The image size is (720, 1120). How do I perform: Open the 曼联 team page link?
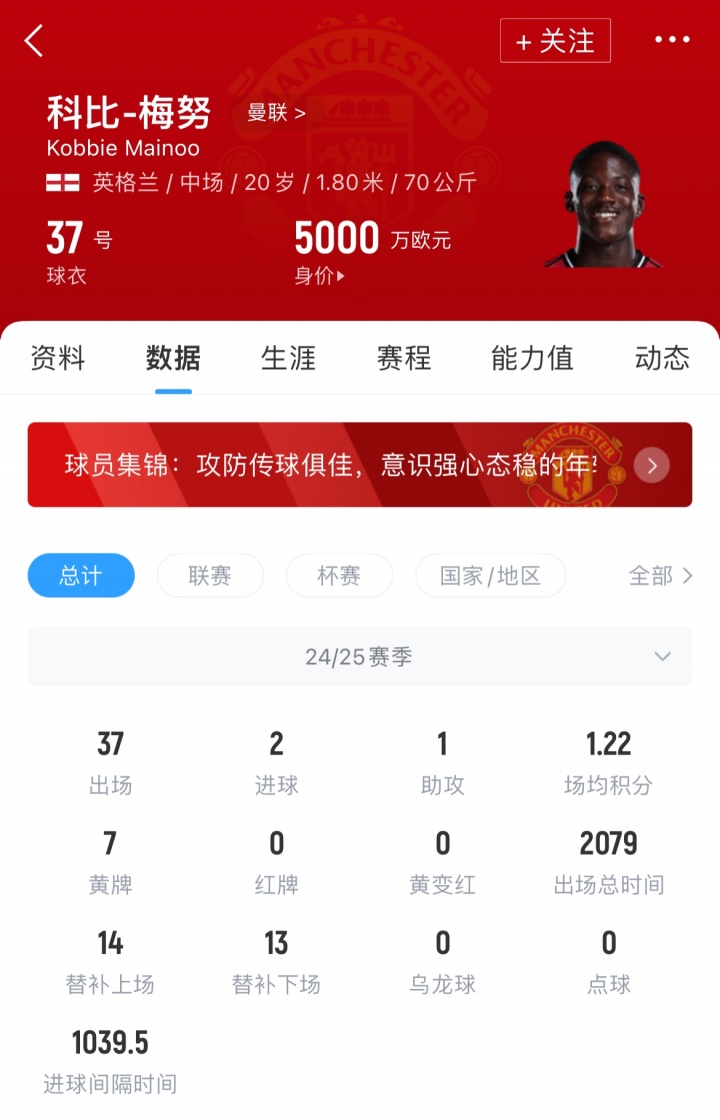(276, 113)
